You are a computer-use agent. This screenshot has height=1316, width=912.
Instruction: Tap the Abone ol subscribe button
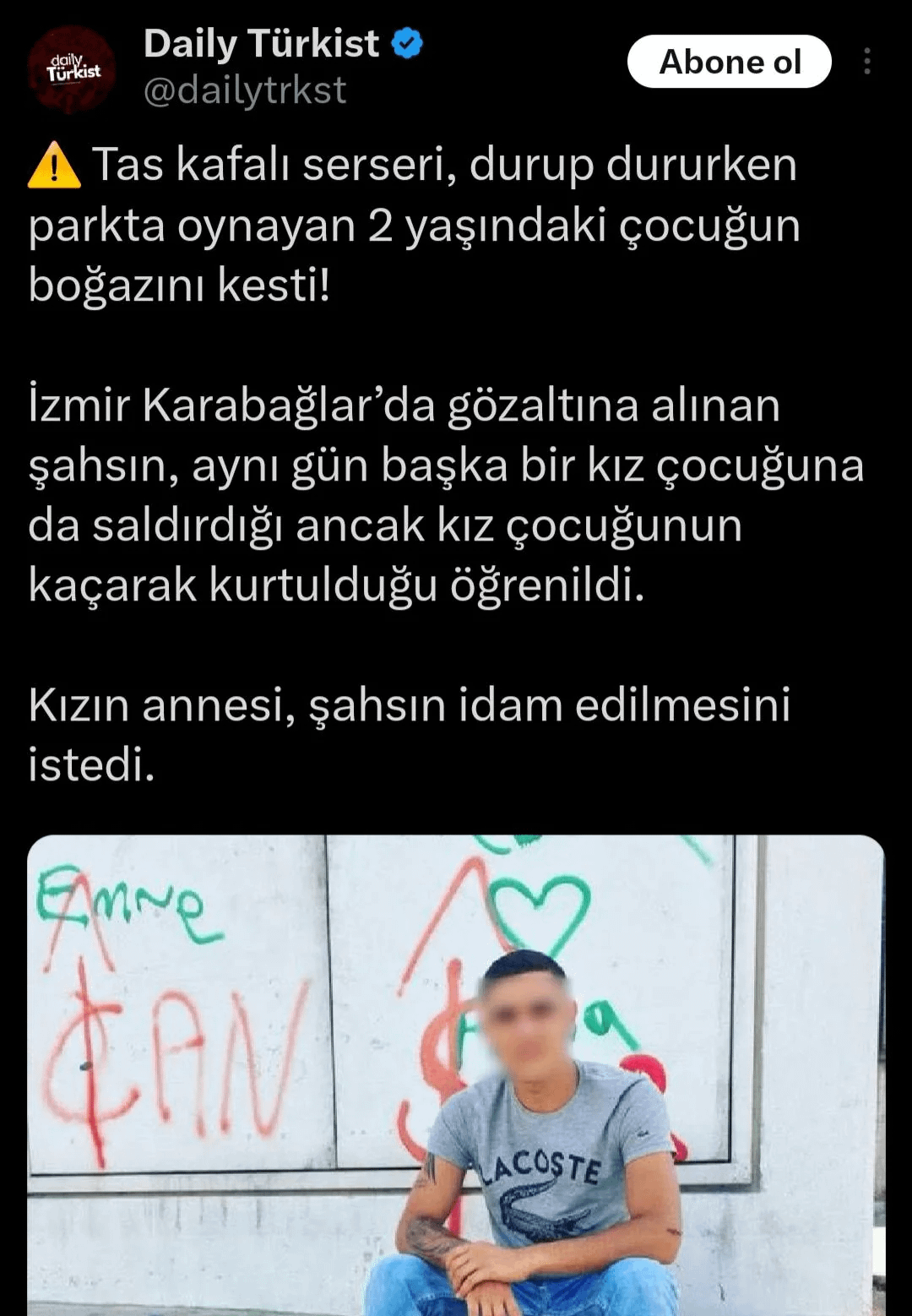[x=729, y=62]
